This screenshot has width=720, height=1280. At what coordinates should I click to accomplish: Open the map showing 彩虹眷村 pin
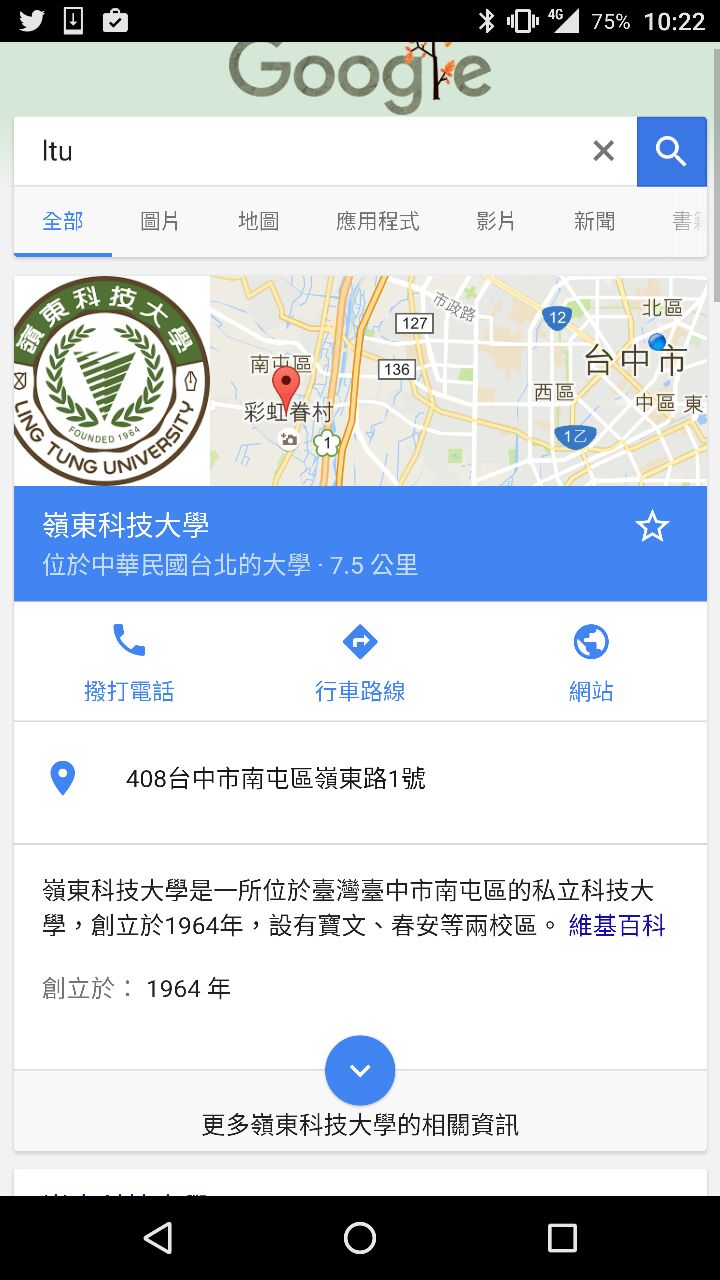pos(458,381)
